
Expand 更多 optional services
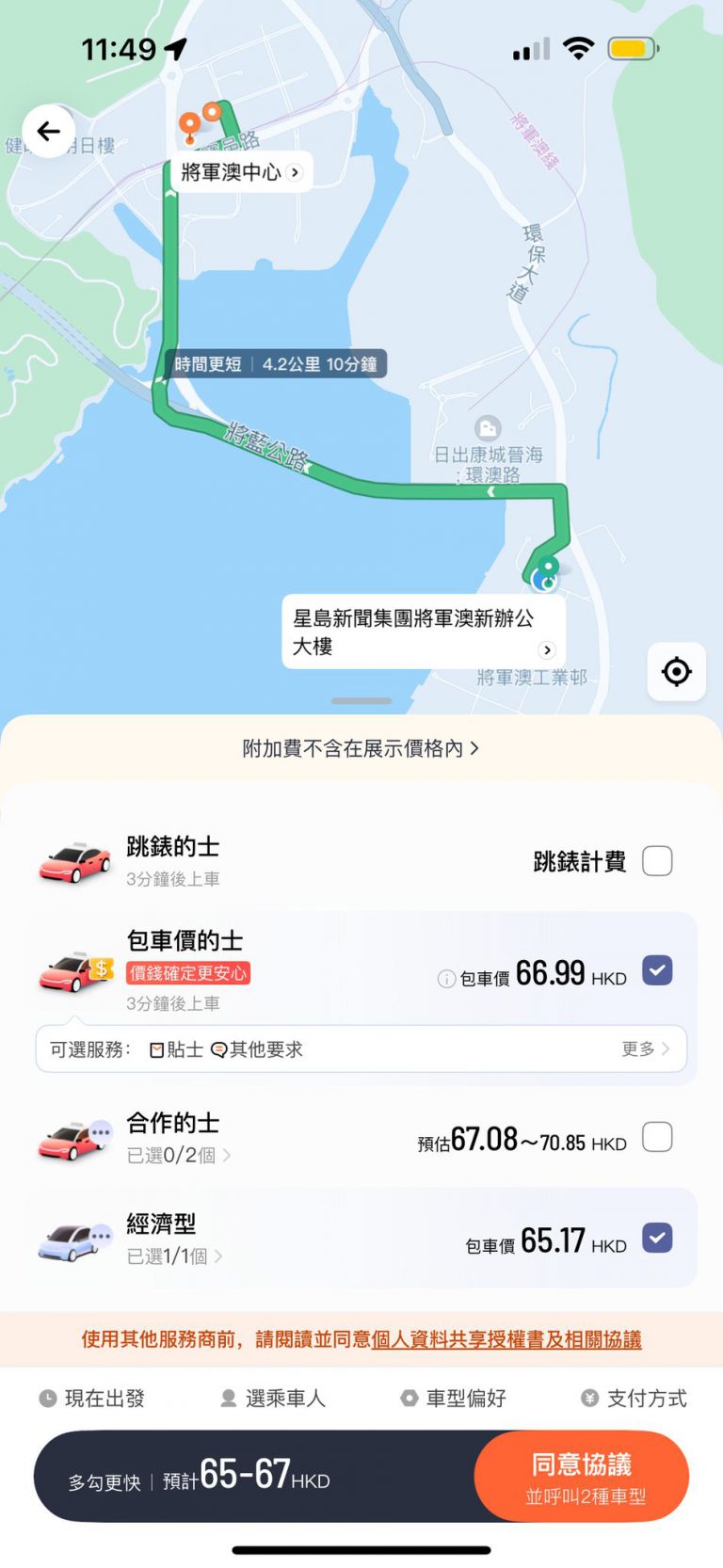(x=645, y=1048)
